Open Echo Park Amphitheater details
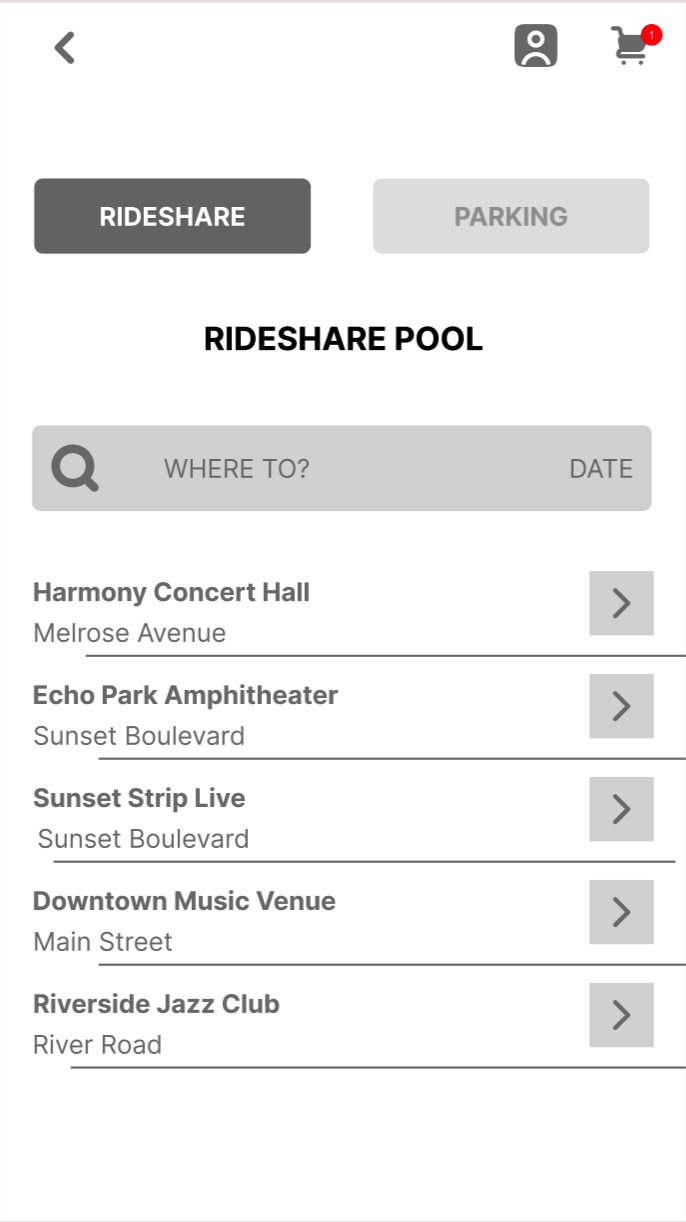 pyautogui.click(x=621, y=706)
